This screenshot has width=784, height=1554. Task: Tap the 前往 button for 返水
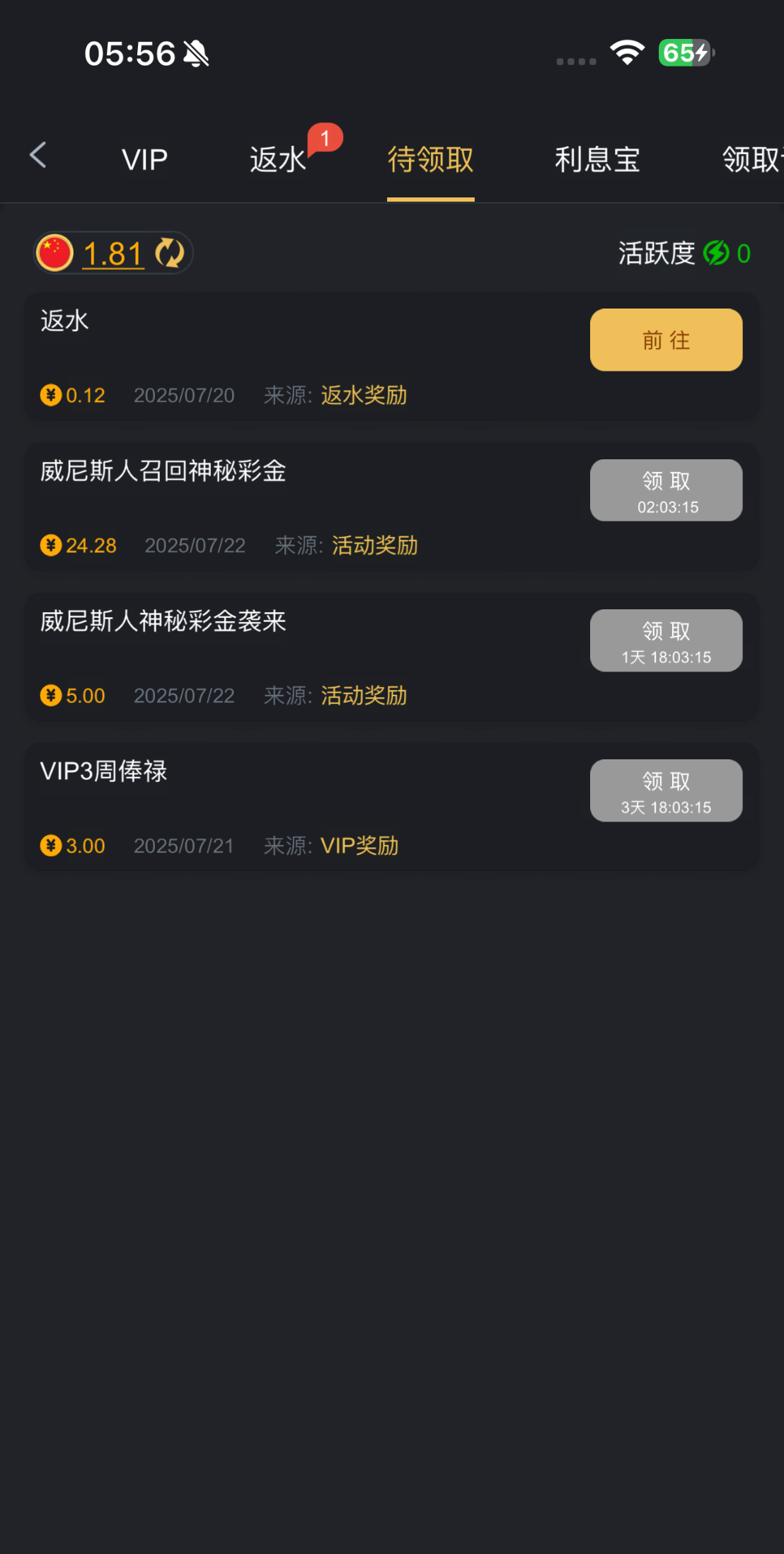tap(666, 340)
